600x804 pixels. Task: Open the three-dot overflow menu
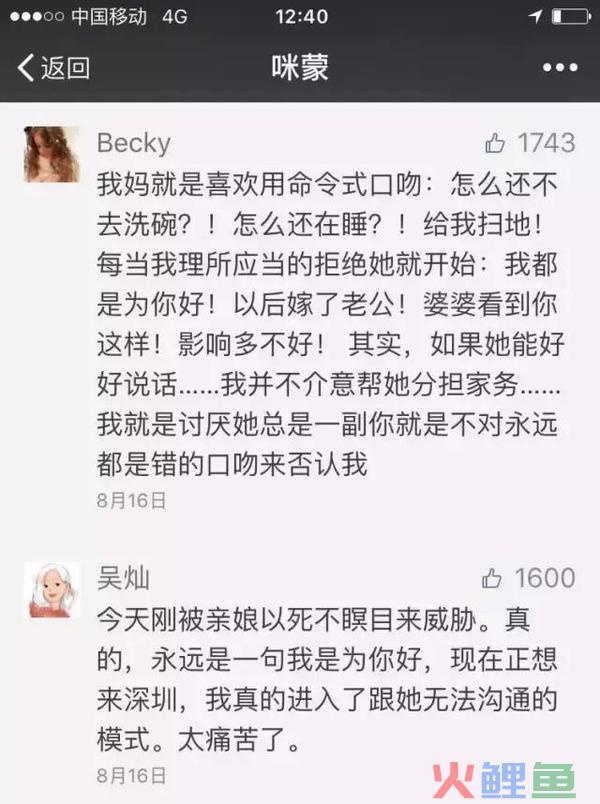tap(560, 68)
